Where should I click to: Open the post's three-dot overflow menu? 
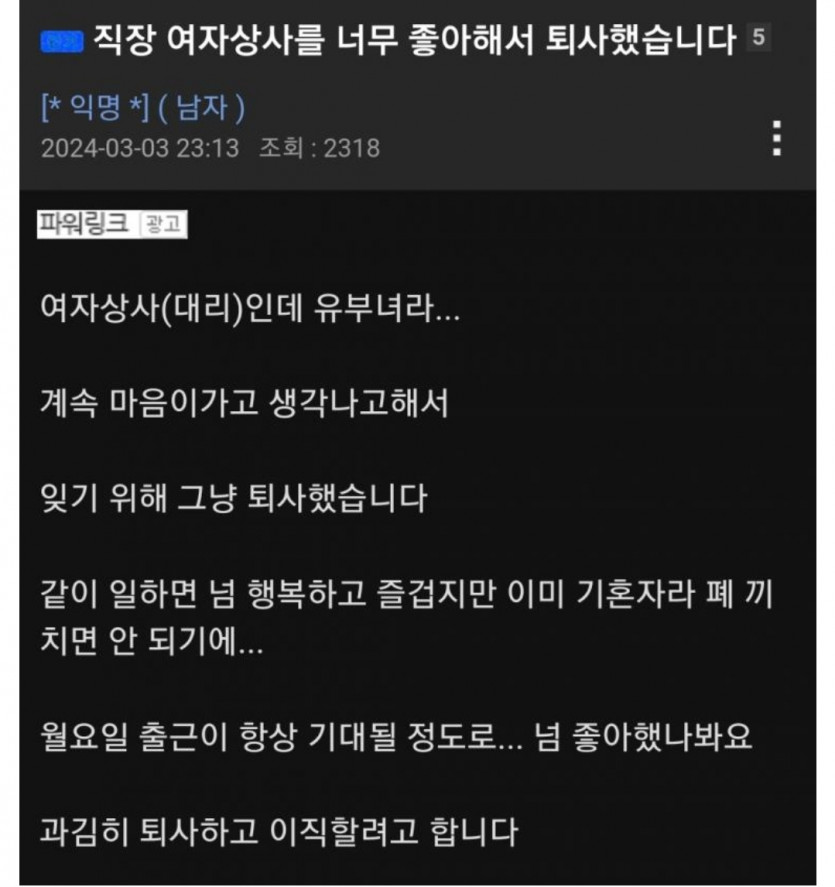coord(776,138)
